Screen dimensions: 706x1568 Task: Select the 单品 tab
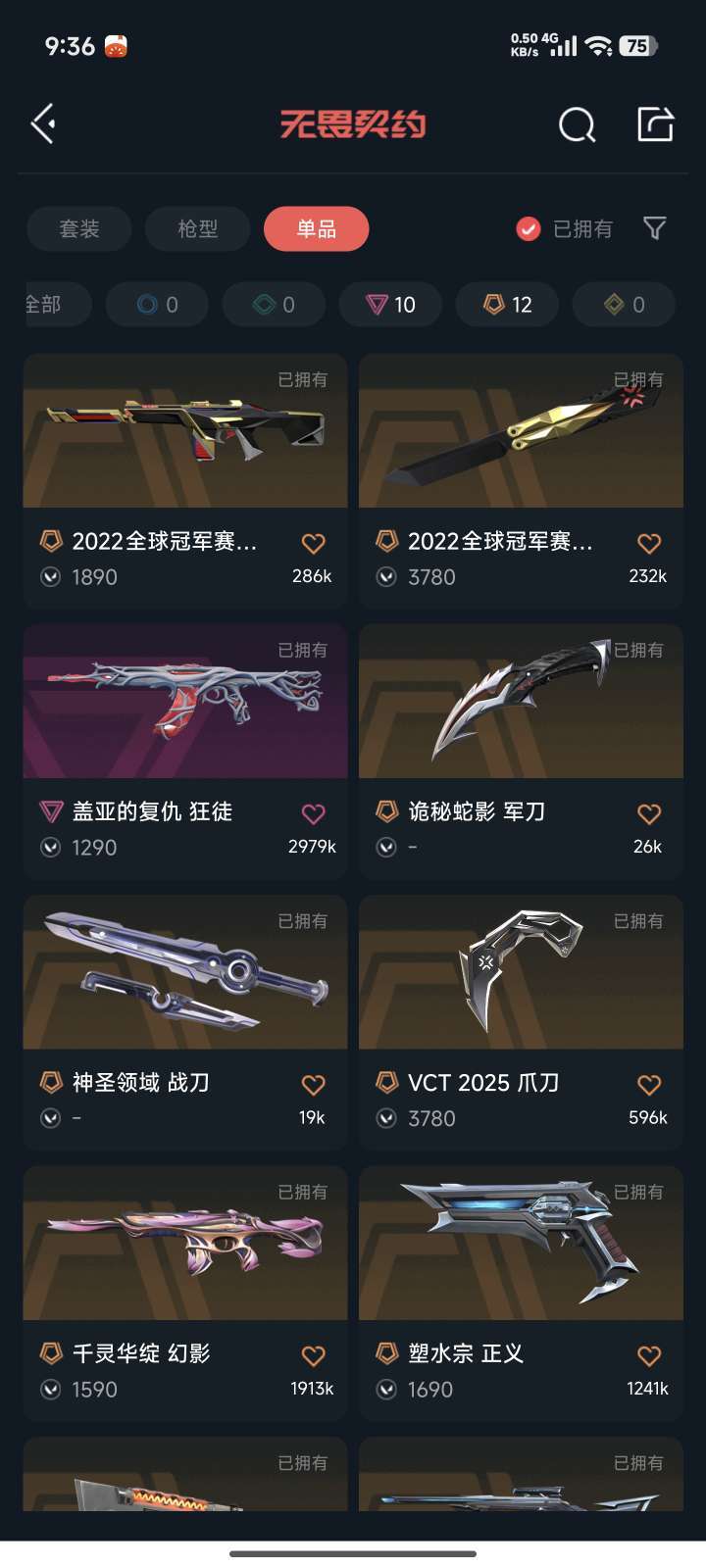(316, 229)
